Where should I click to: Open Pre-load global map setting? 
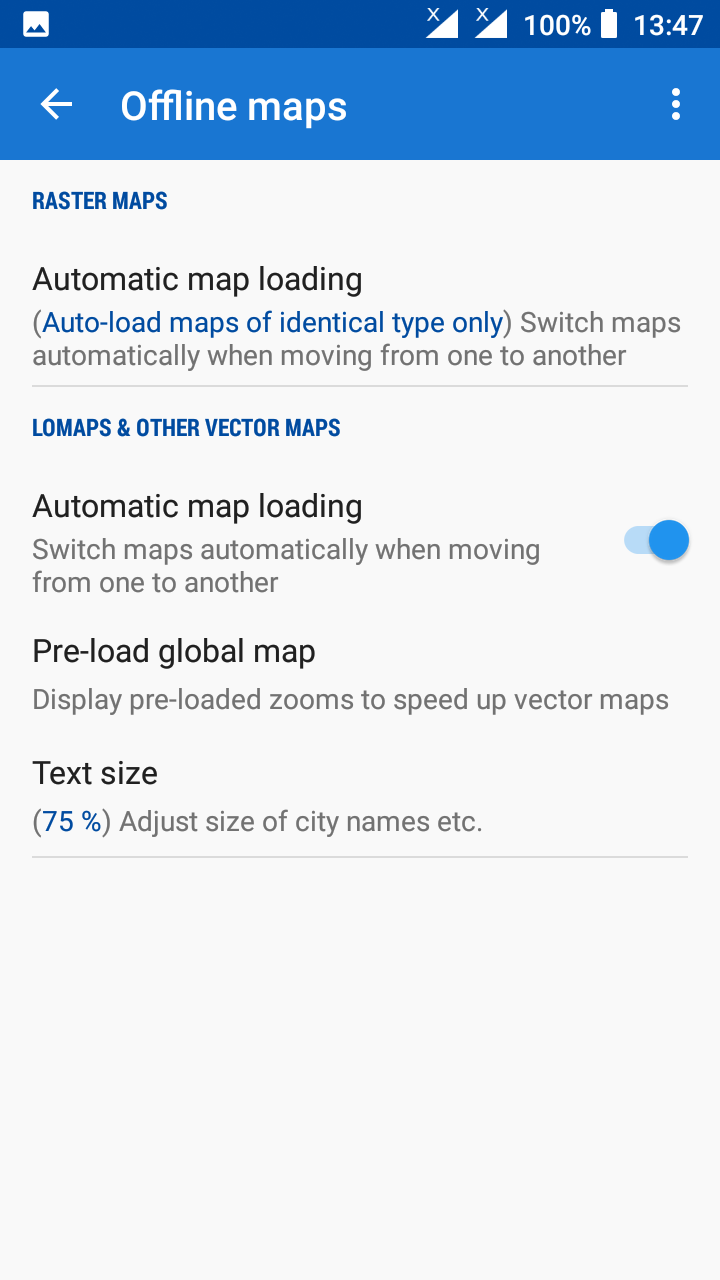point(350,674)
